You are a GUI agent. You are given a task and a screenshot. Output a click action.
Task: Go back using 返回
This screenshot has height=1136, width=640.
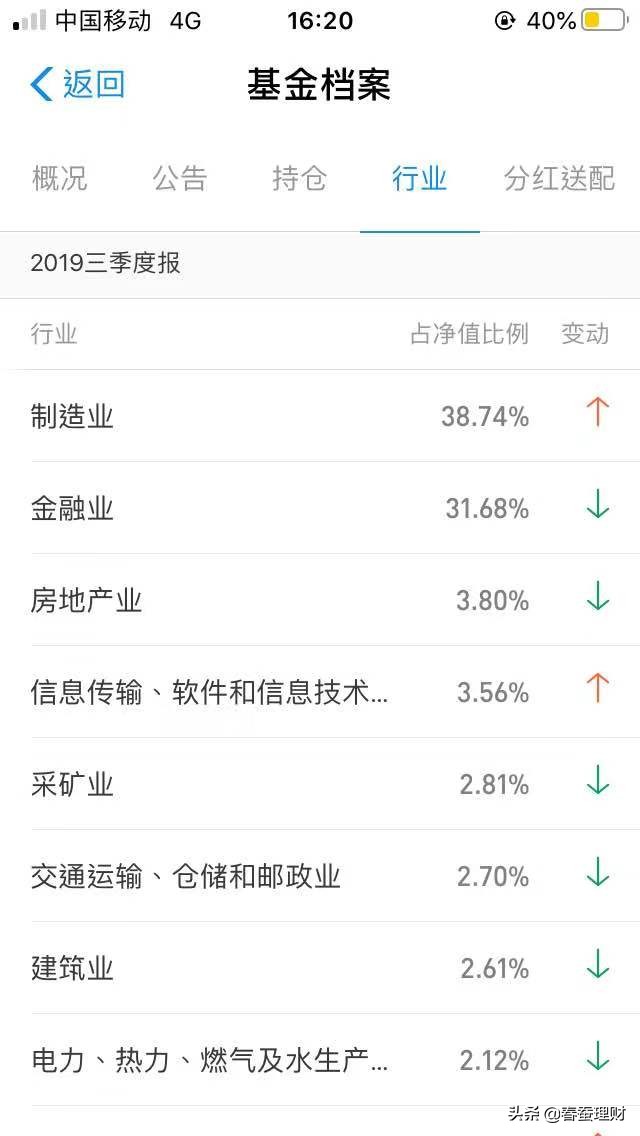pos(78,84)
